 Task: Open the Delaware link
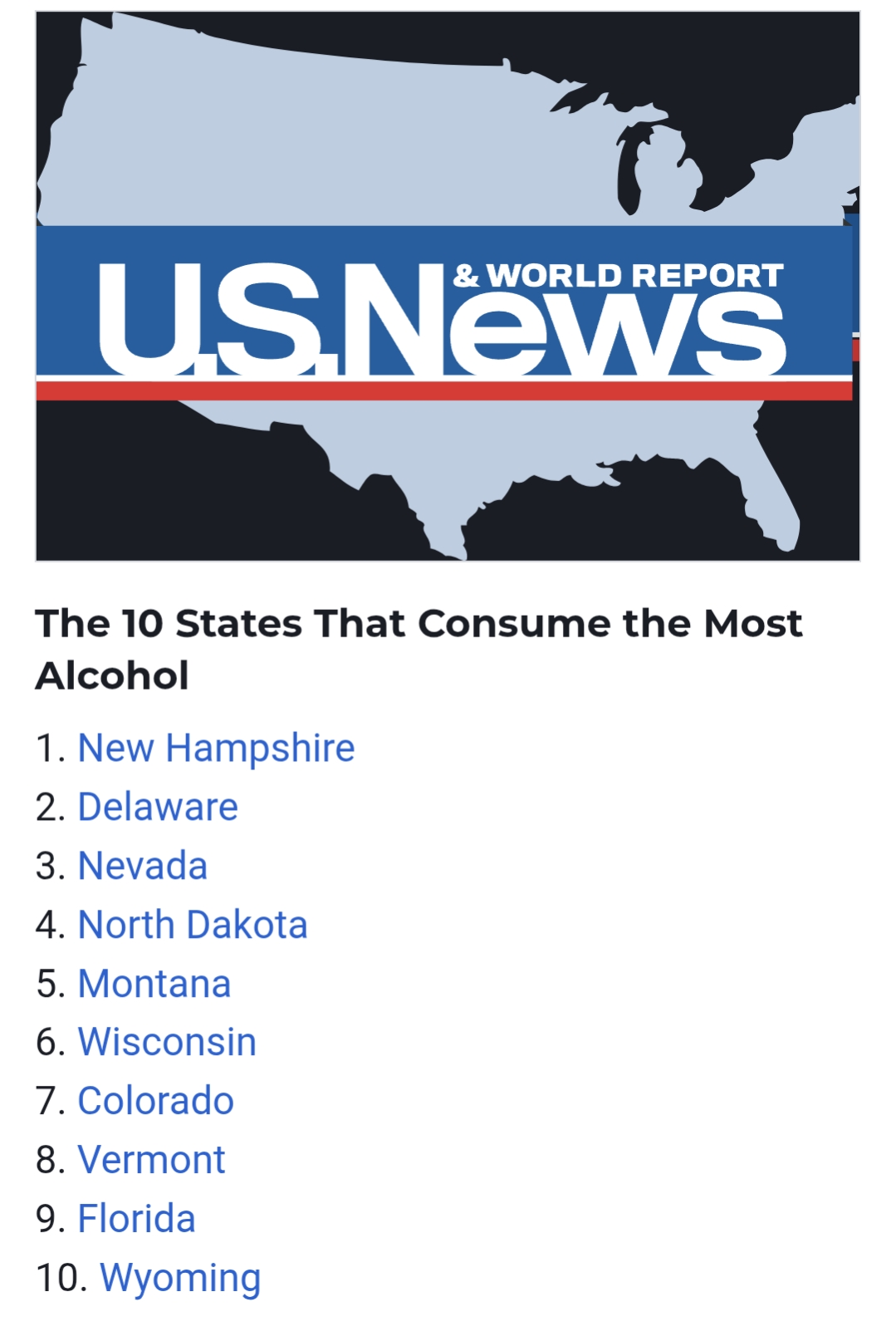[158, 807]
